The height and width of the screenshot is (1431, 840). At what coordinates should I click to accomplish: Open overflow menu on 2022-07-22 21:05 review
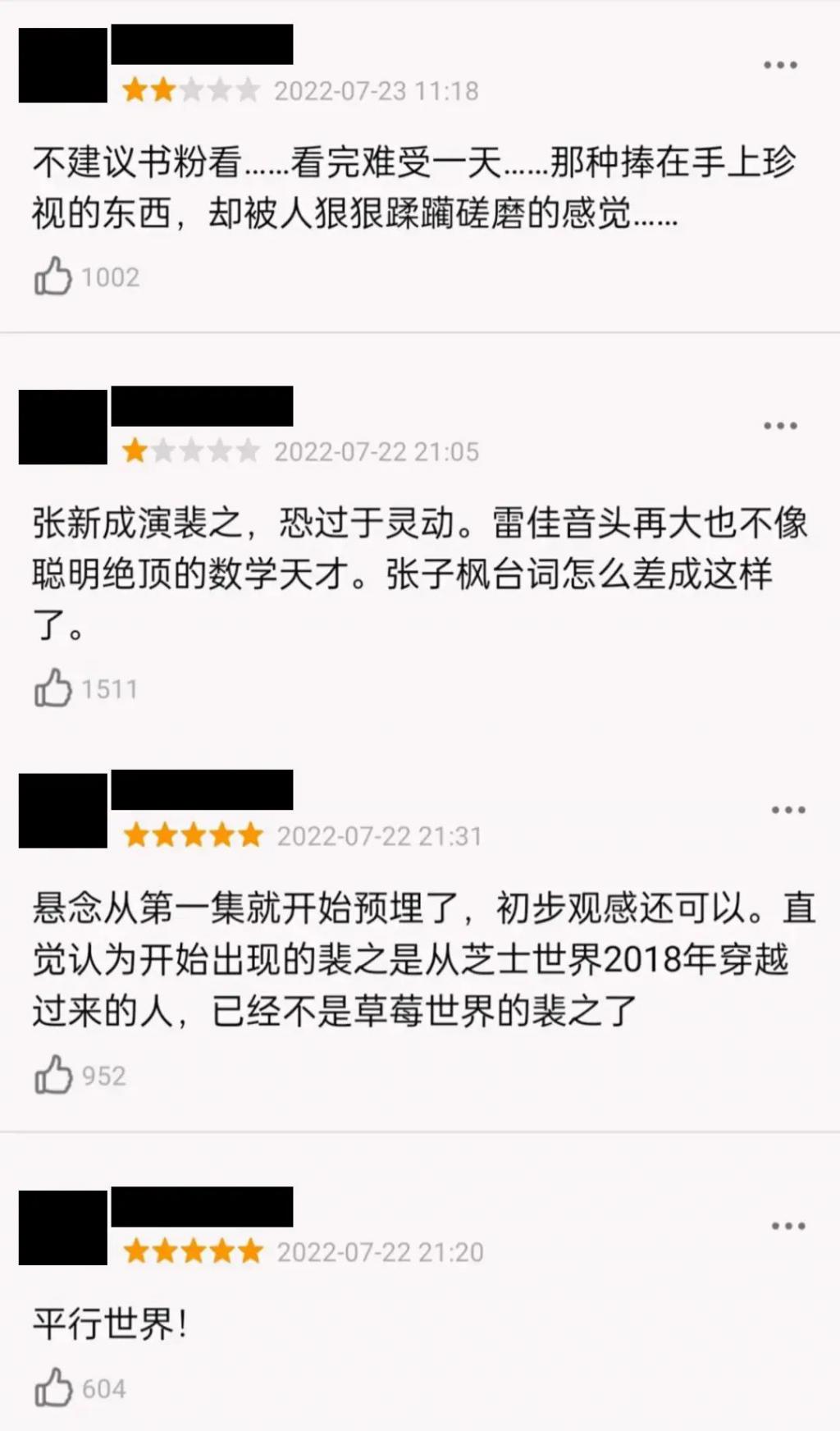(780, 426)
